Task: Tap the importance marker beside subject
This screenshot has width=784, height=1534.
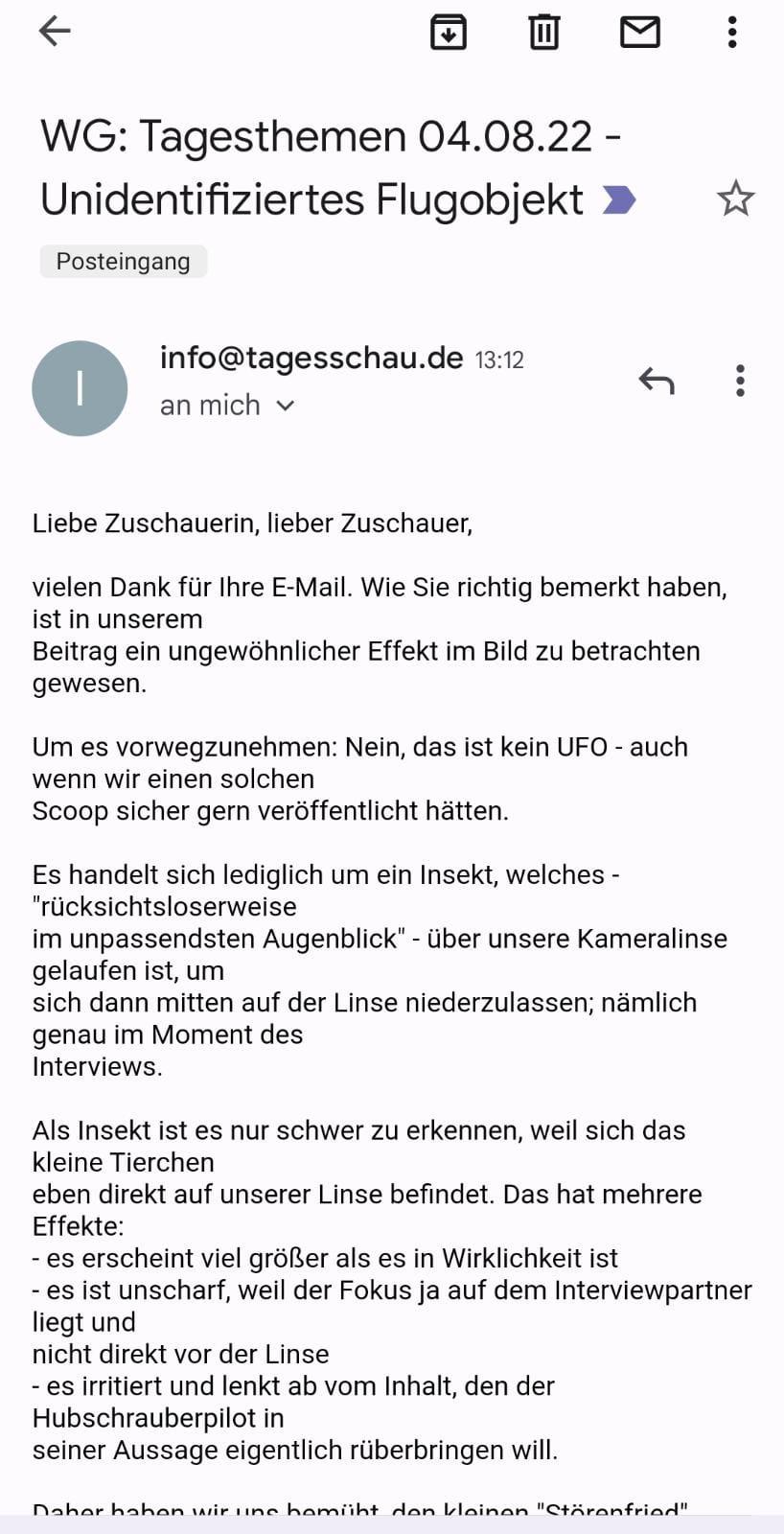Action: tap(618, 199)
